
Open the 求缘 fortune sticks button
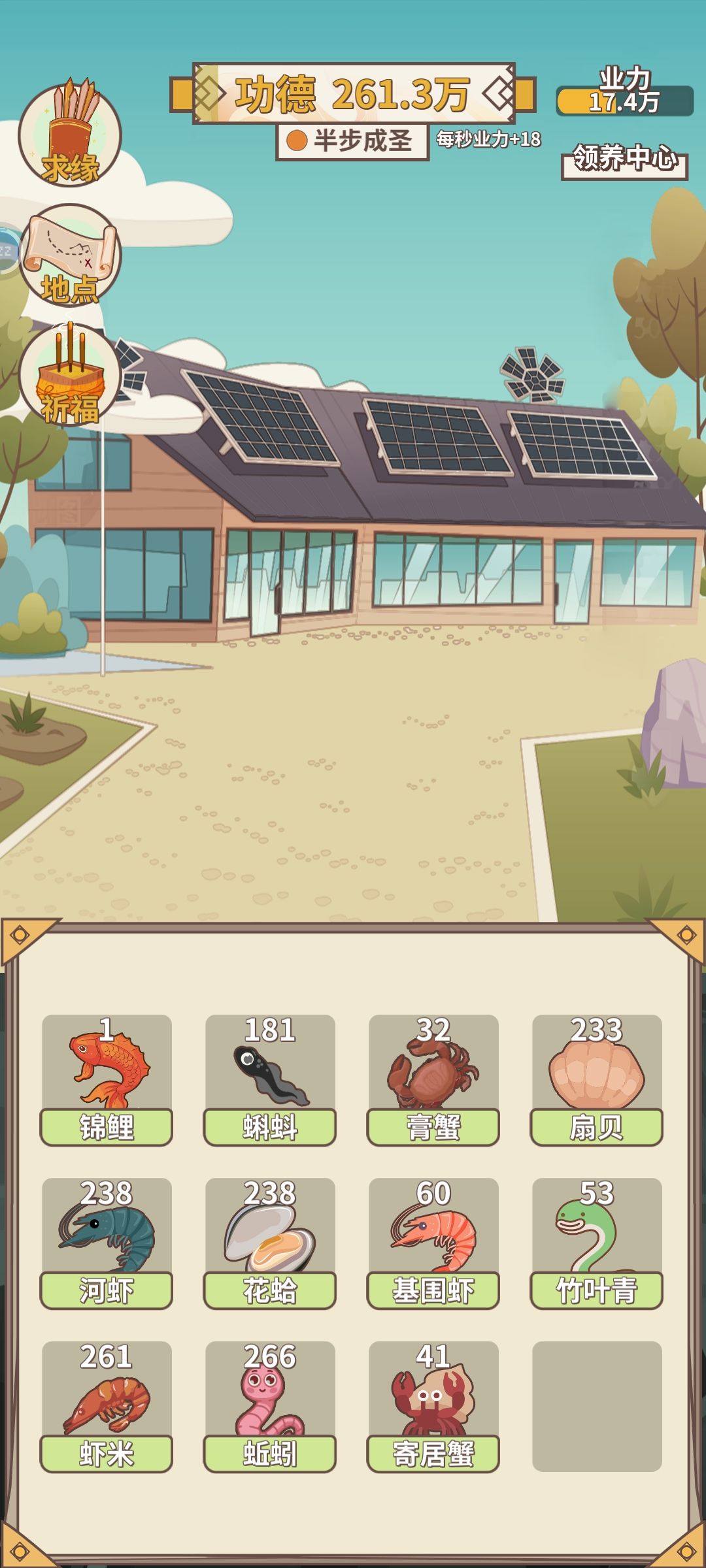point(70,135)
